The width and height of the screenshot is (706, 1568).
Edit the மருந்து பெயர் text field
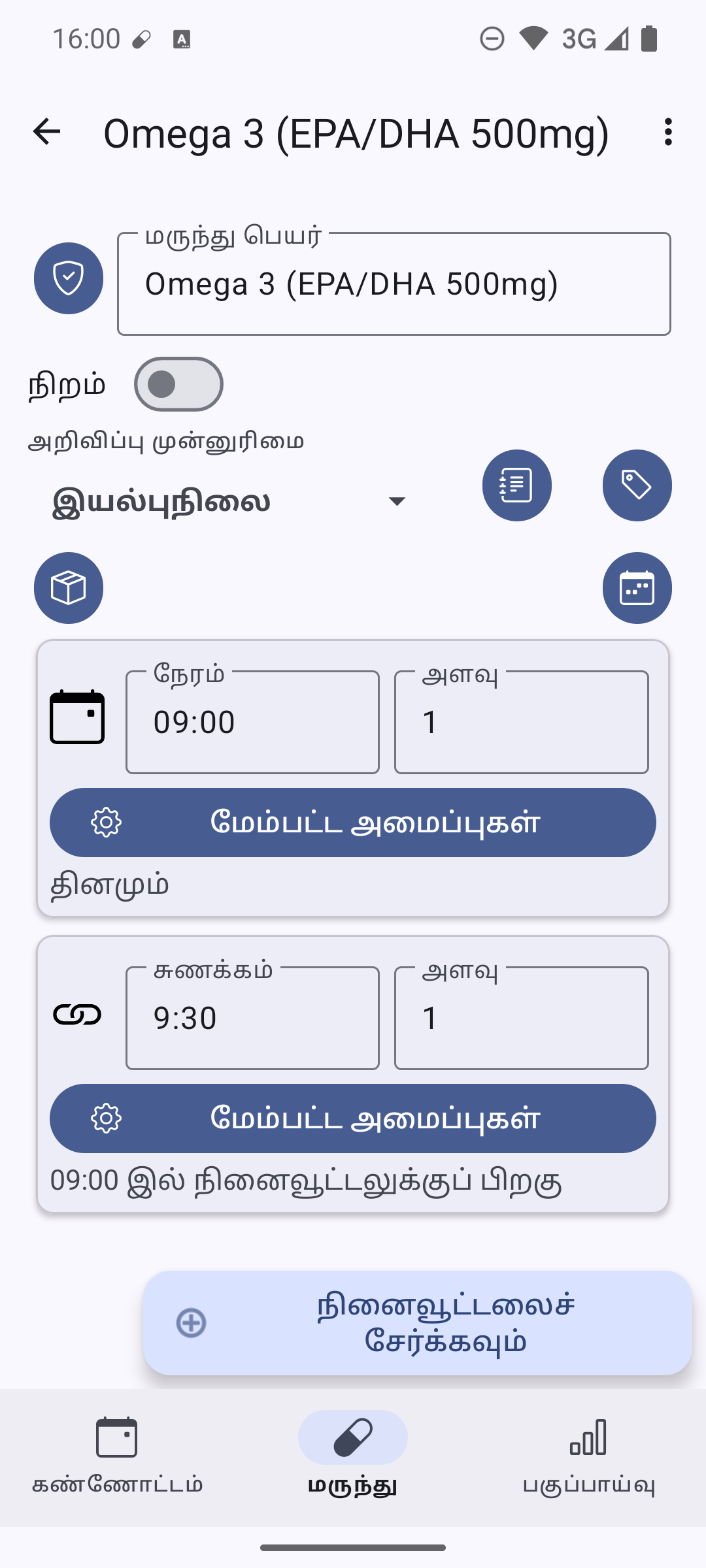click(394, 284)
